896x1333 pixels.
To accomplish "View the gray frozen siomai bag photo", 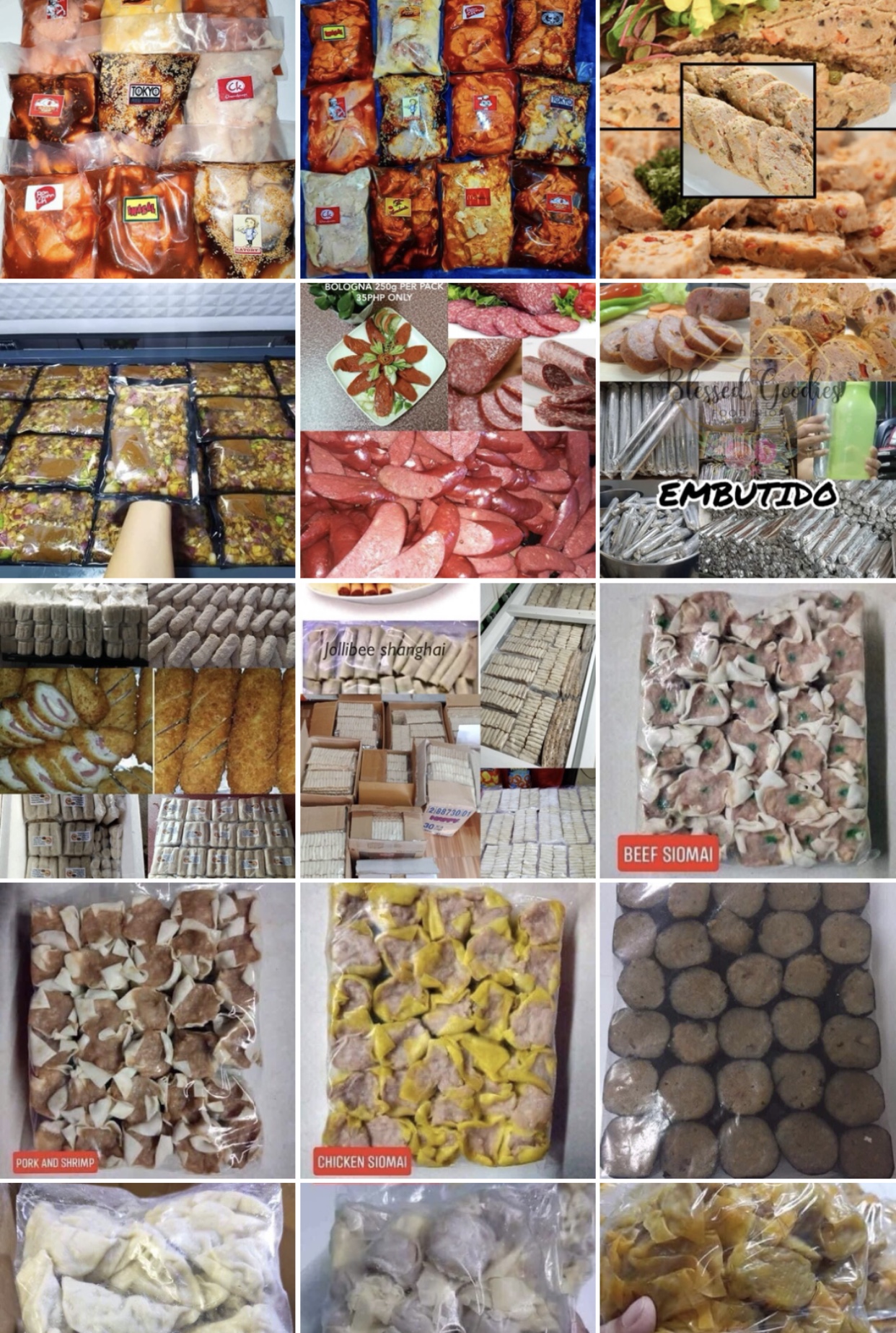I will 447,1259.
